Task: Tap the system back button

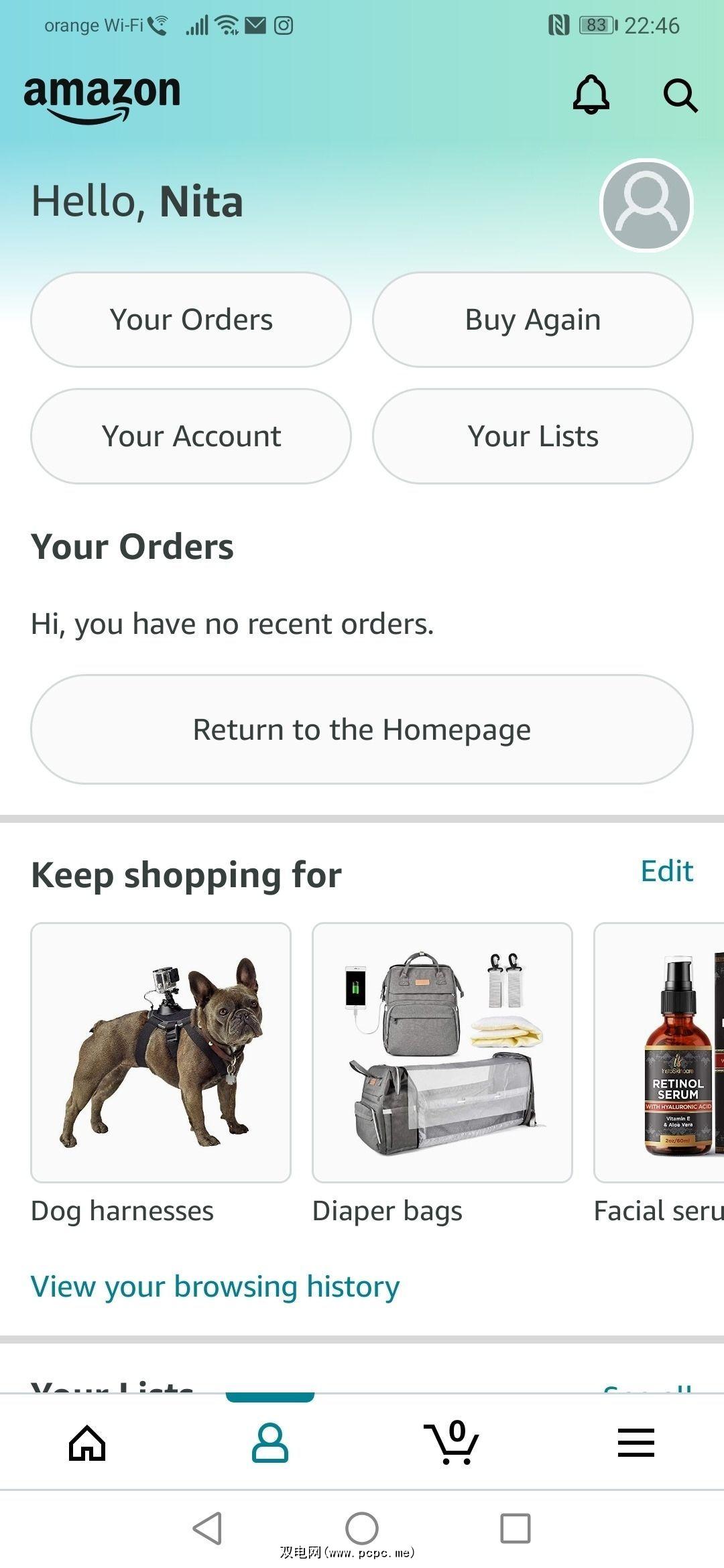Action: (208, 1528)
